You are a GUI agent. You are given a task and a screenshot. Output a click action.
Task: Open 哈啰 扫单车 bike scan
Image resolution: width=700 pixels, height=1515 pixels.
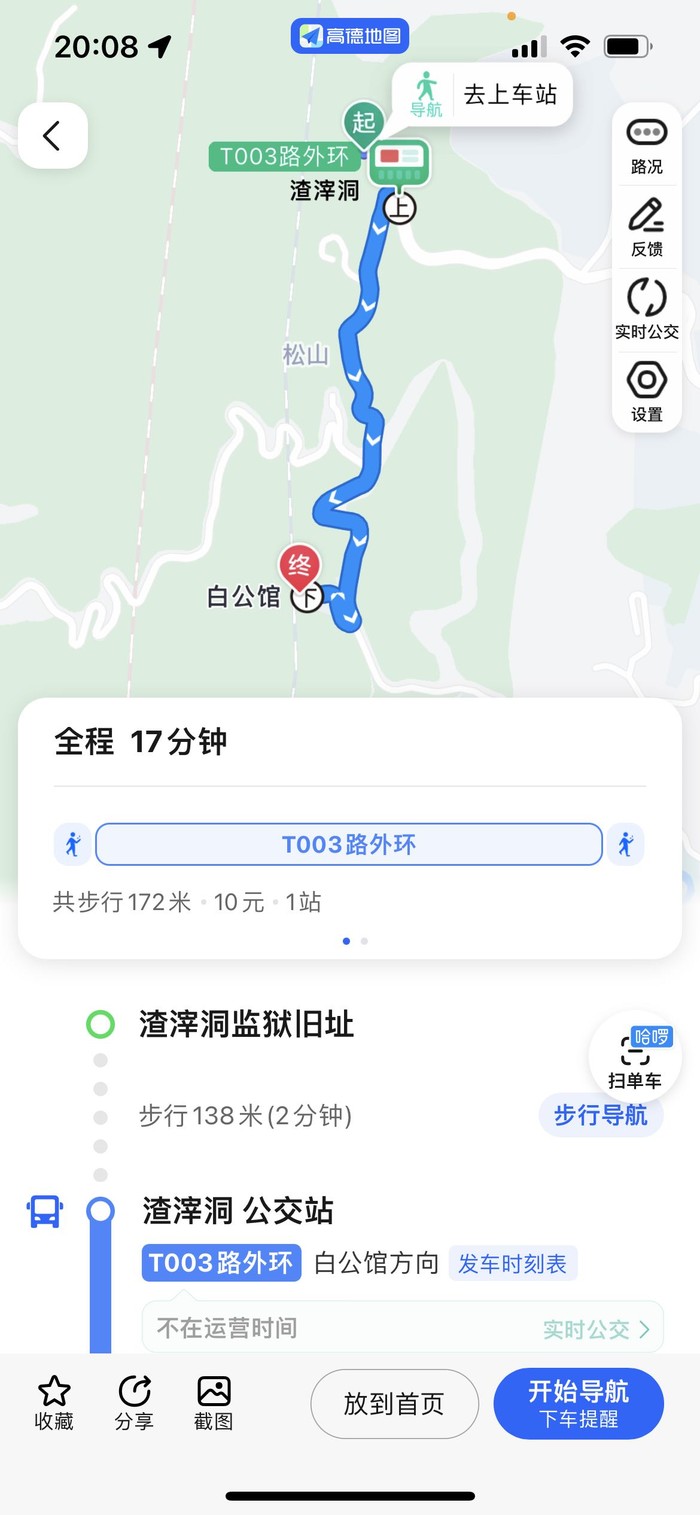635,1058
